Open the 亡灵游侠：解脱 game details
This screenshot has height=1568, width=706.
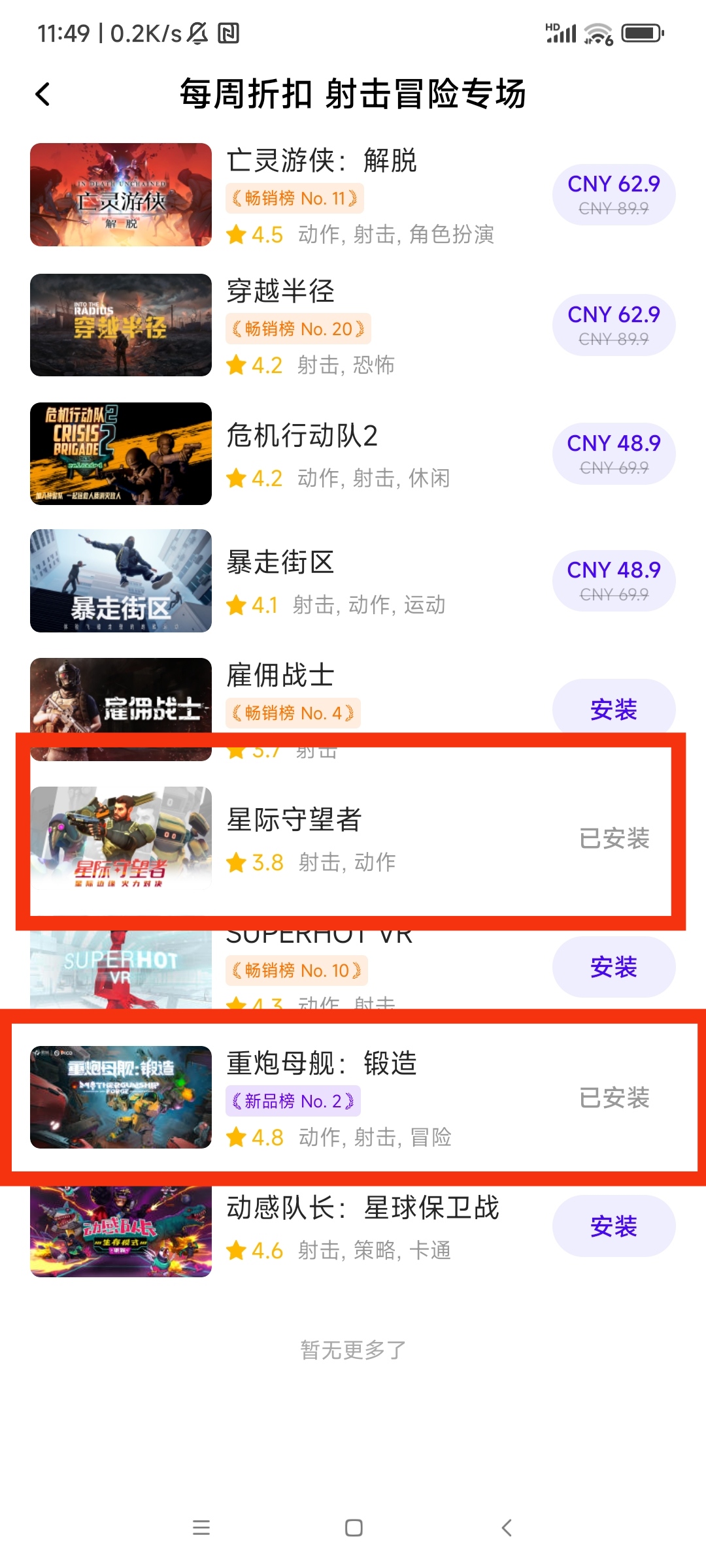(x=322, y=161)
